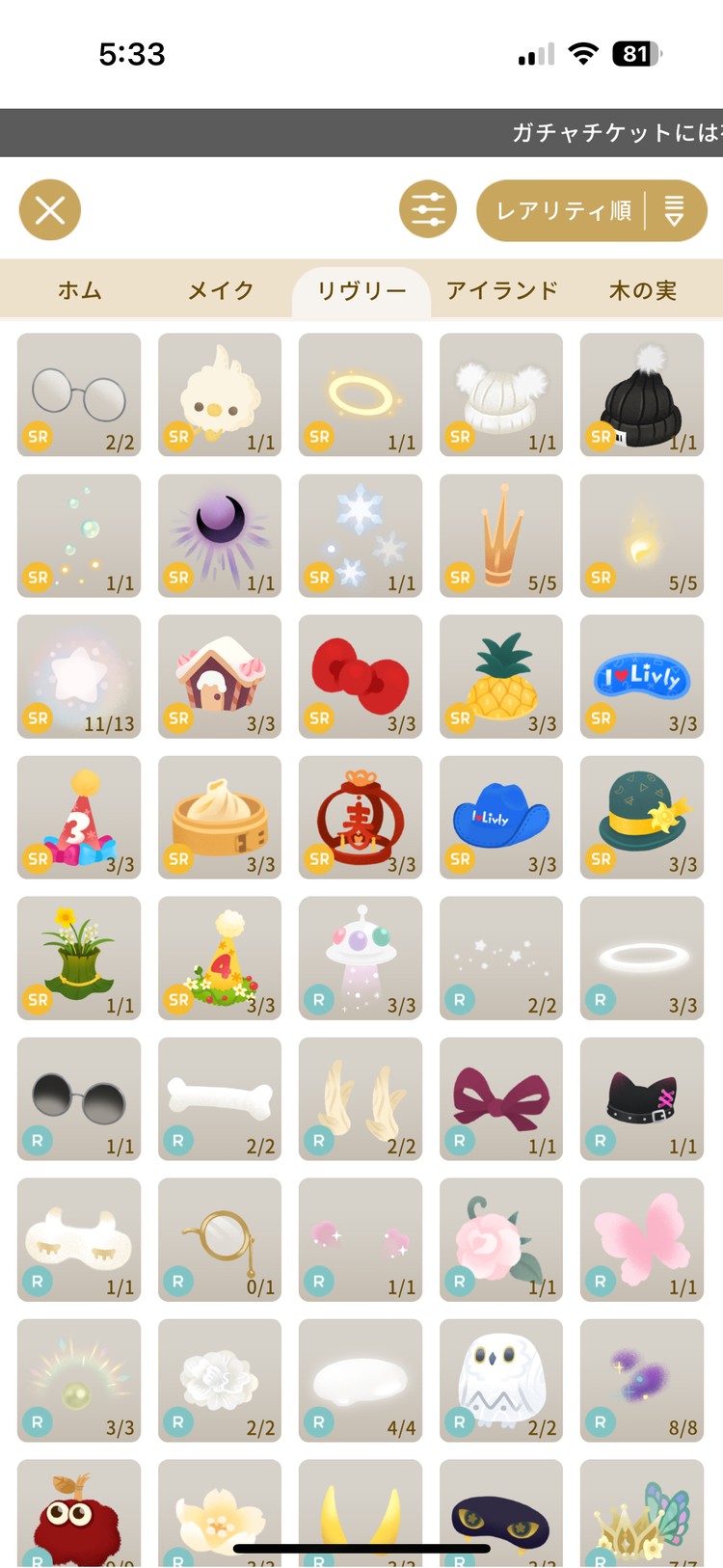Open the black knit beanie item
This screenshot has width=723, height=1568.
point(642,394)
